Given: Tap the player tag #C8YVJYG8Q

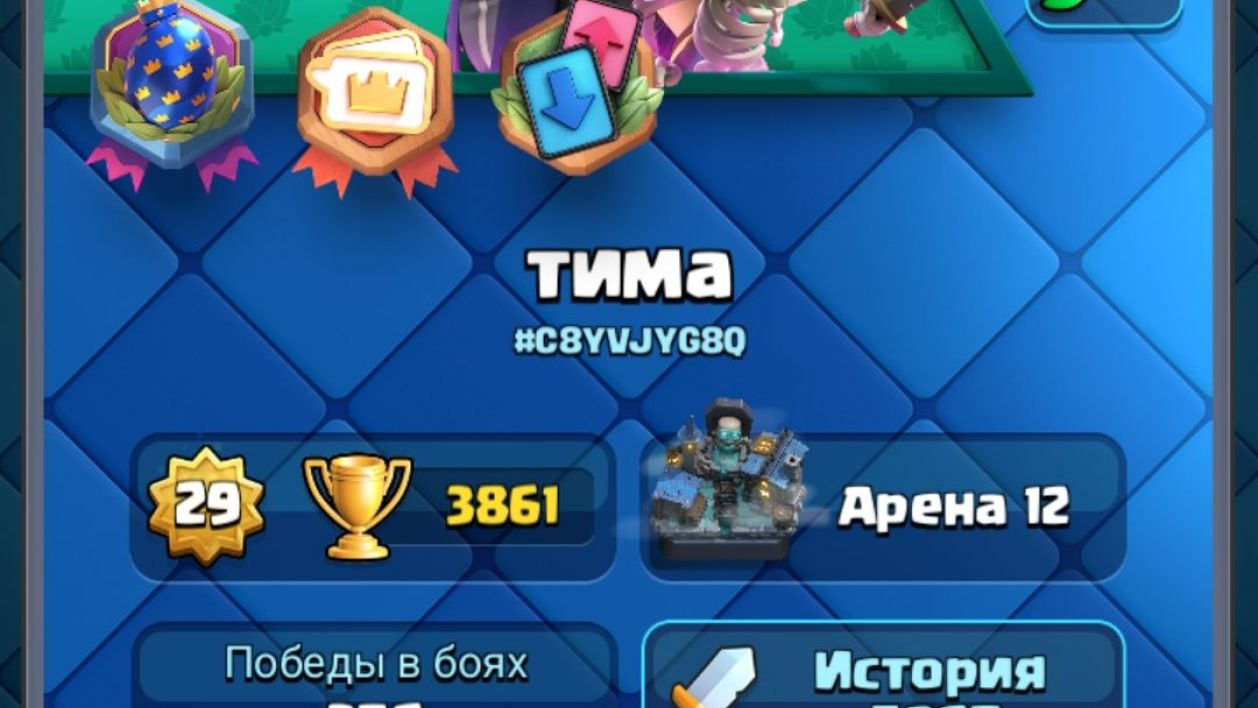Looking at the screenshot, I should click(x=629, y=342).
